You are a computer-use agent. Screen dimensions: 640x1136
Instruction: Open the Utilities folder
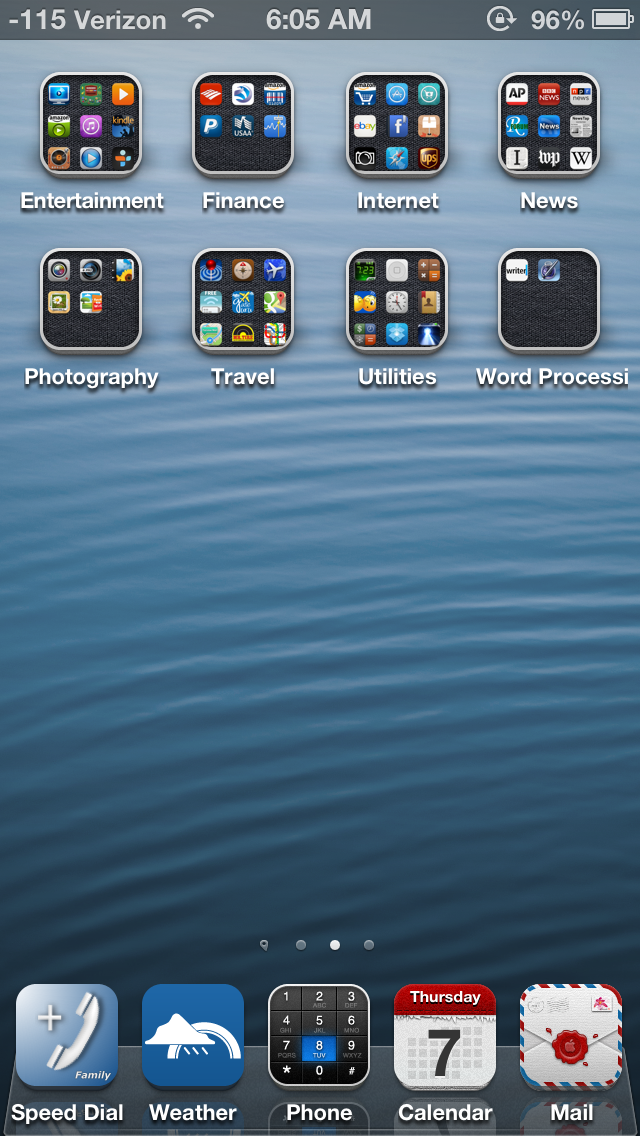396,299
